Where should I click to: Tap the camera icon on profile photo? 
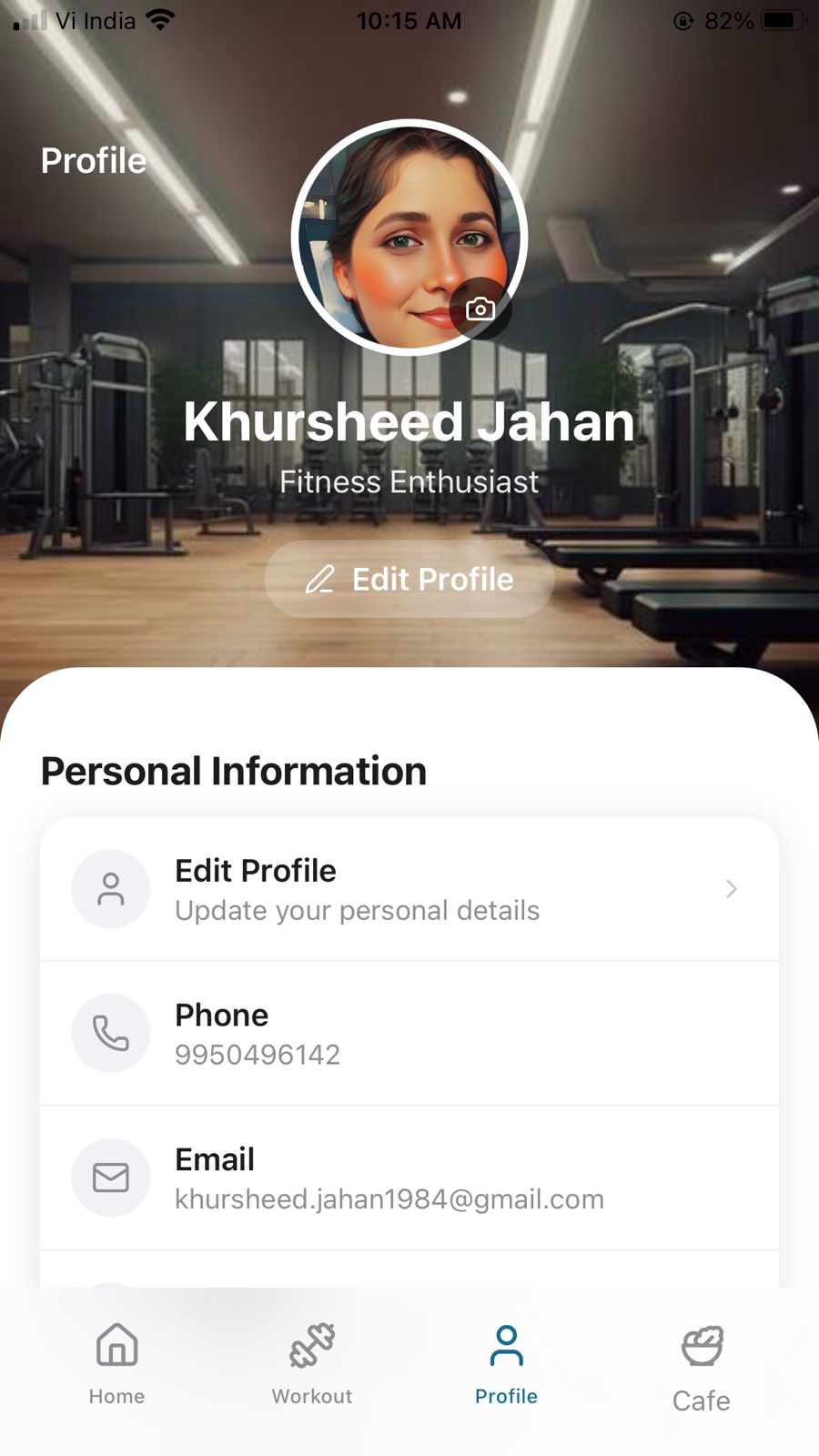(x=480, y=309)
